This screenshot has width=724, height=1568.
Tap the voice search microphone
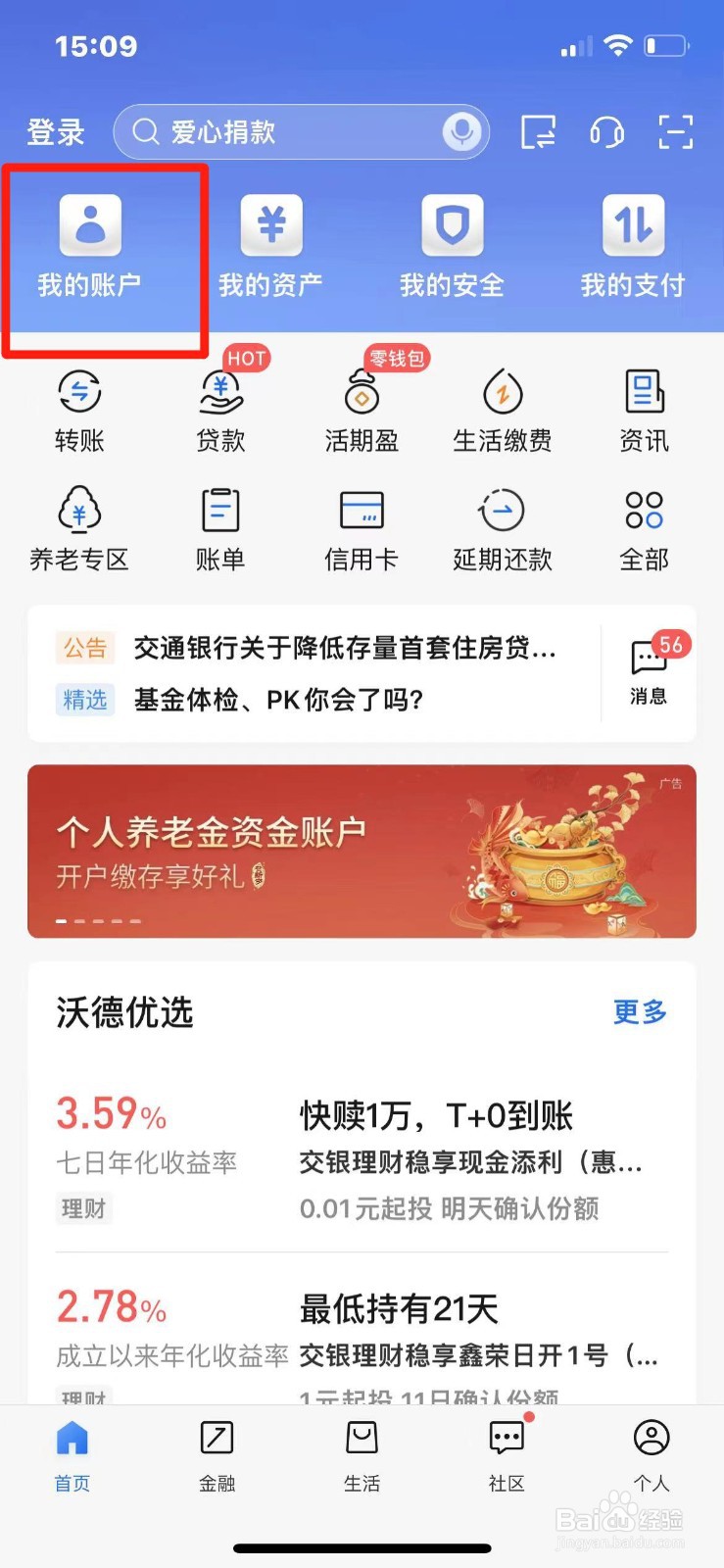click(459, 131)
